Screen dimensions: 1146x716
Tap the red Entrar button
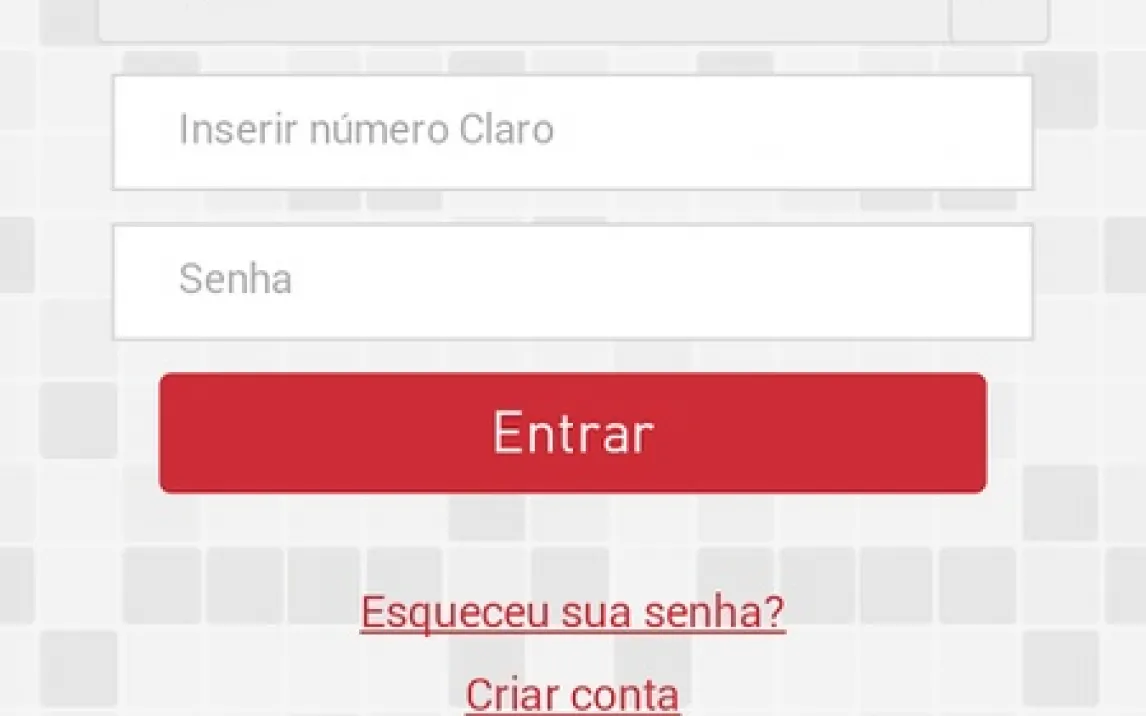click(x=572, y=433)
